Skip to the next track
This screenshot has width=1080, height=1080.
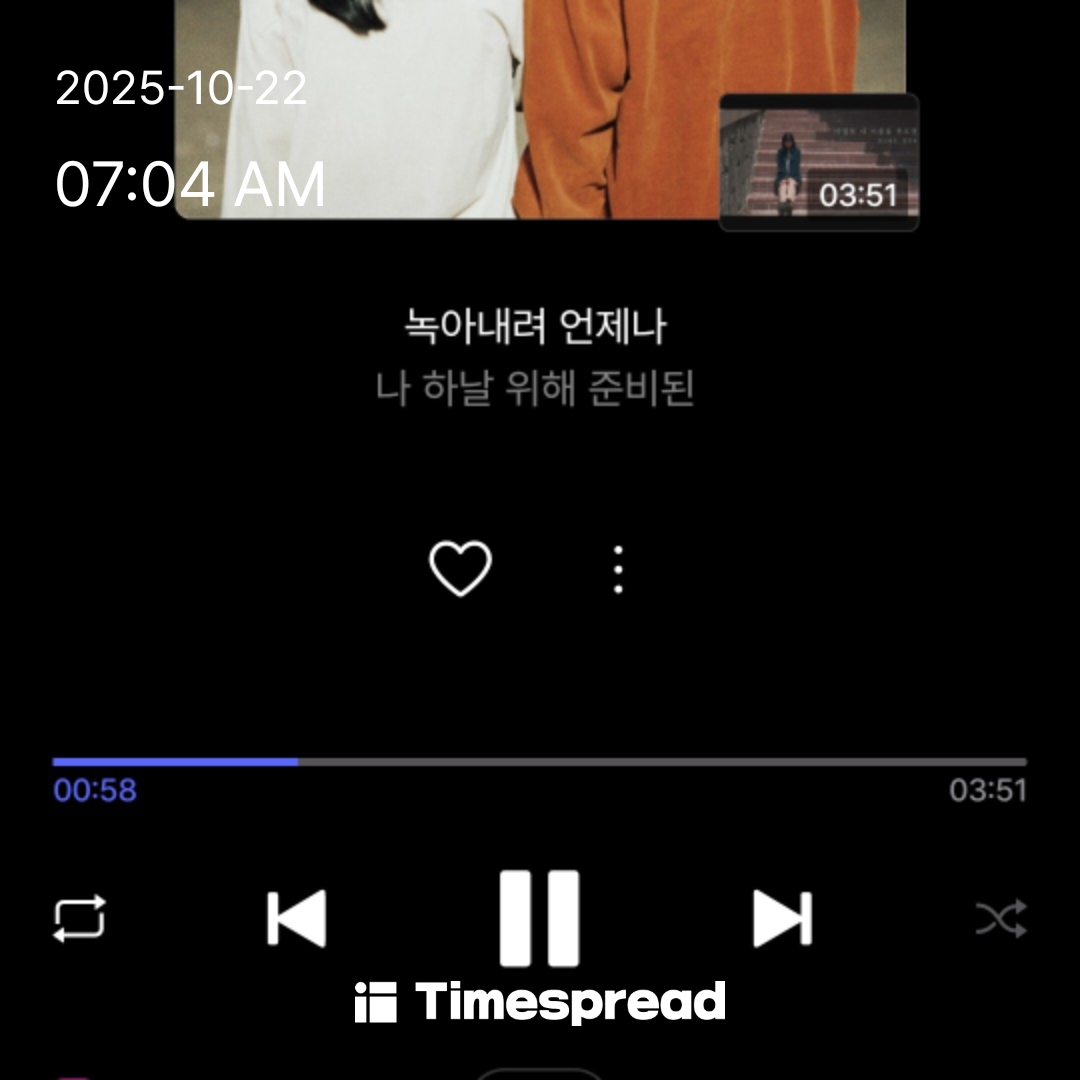[x=782, y=918]
